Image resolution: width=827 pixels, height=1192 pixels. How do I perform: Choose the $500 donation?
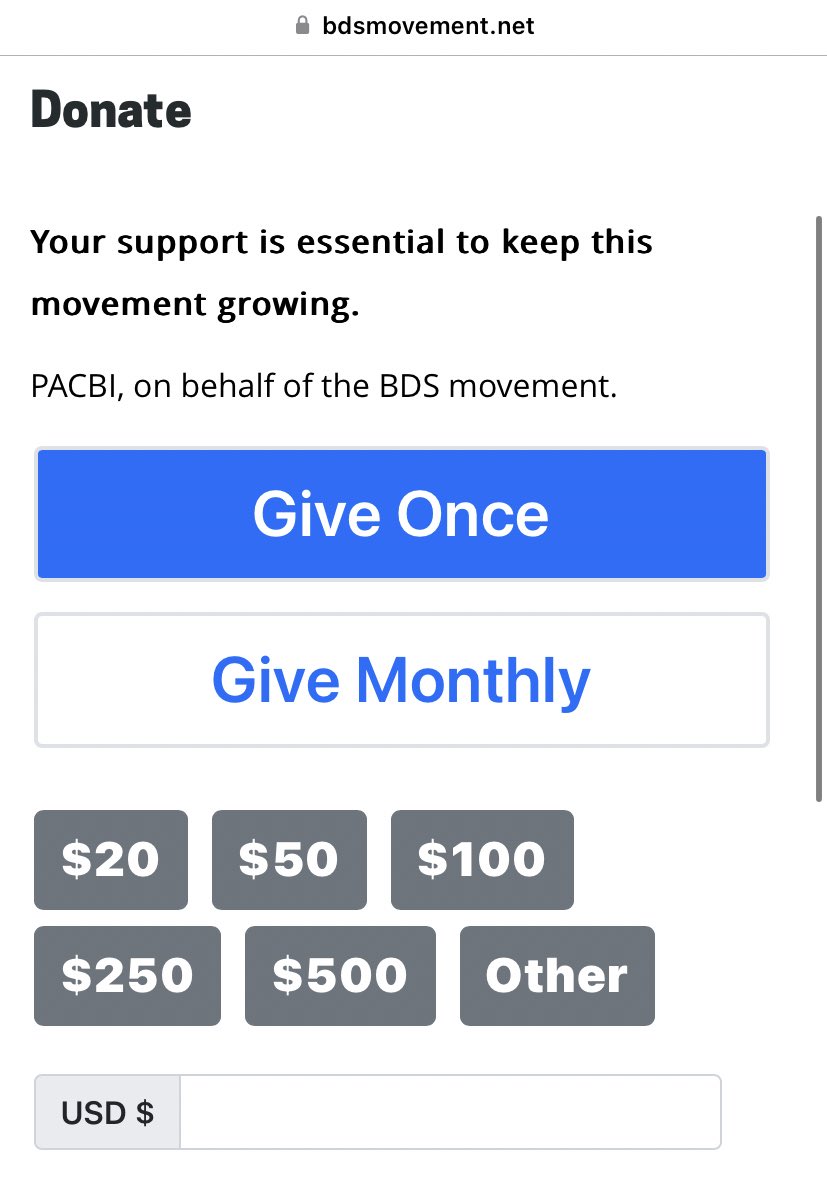[340, 976]
